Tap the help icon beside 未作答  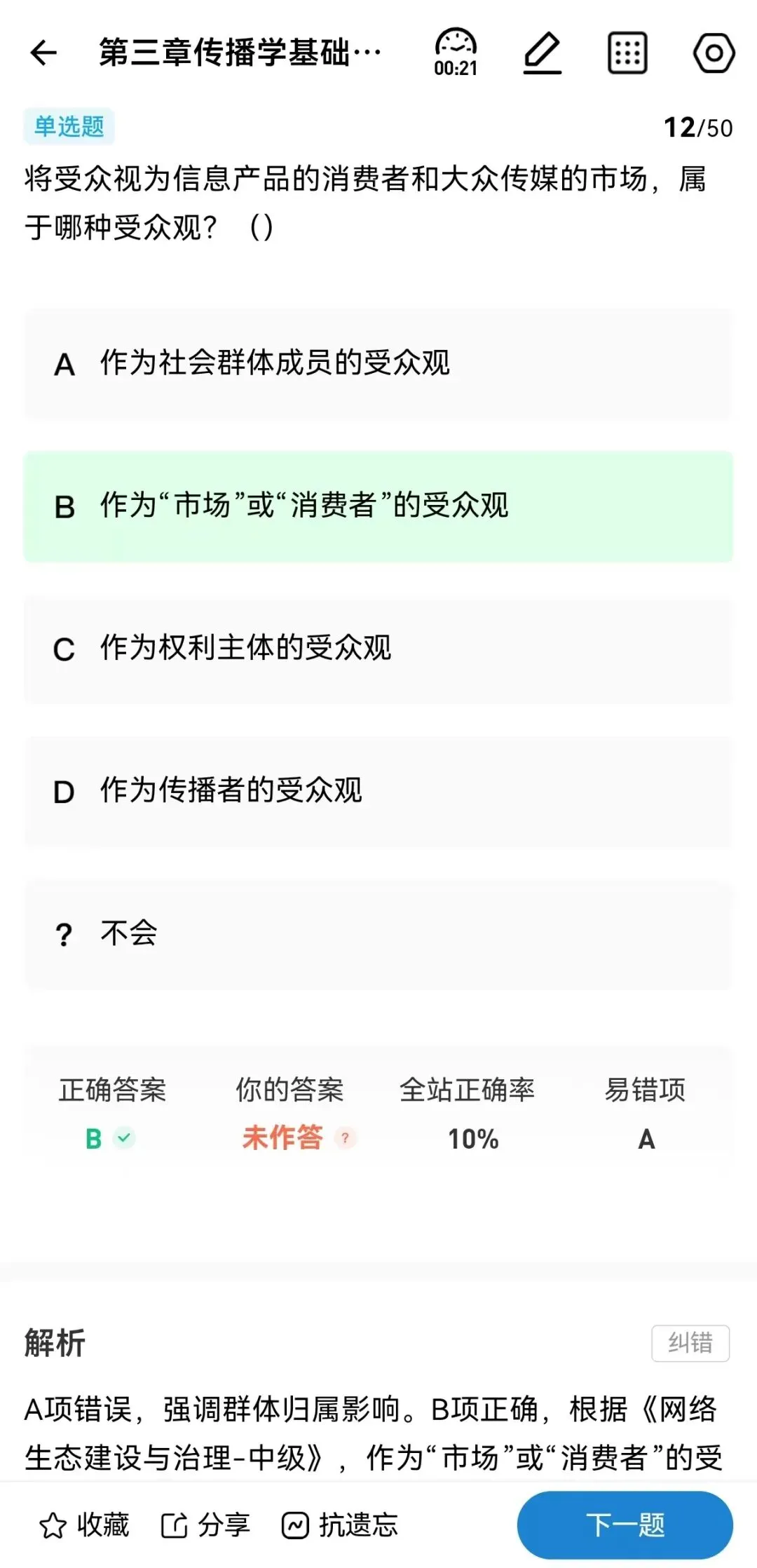click(345, 1137)
